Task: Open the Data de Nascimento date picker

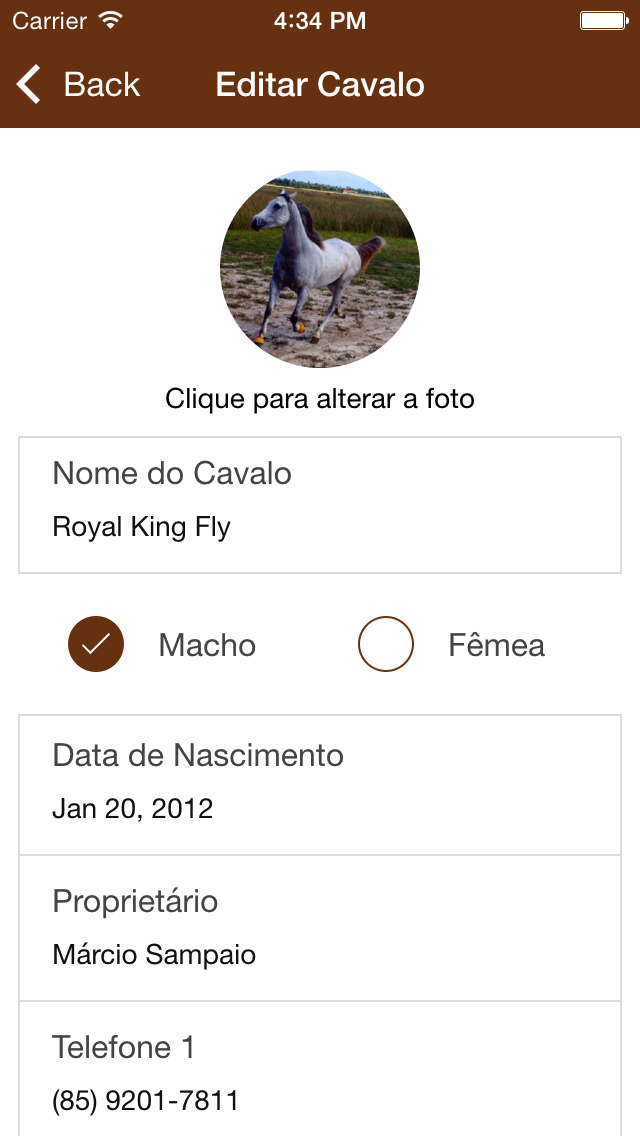Action: tap(320, 807)
